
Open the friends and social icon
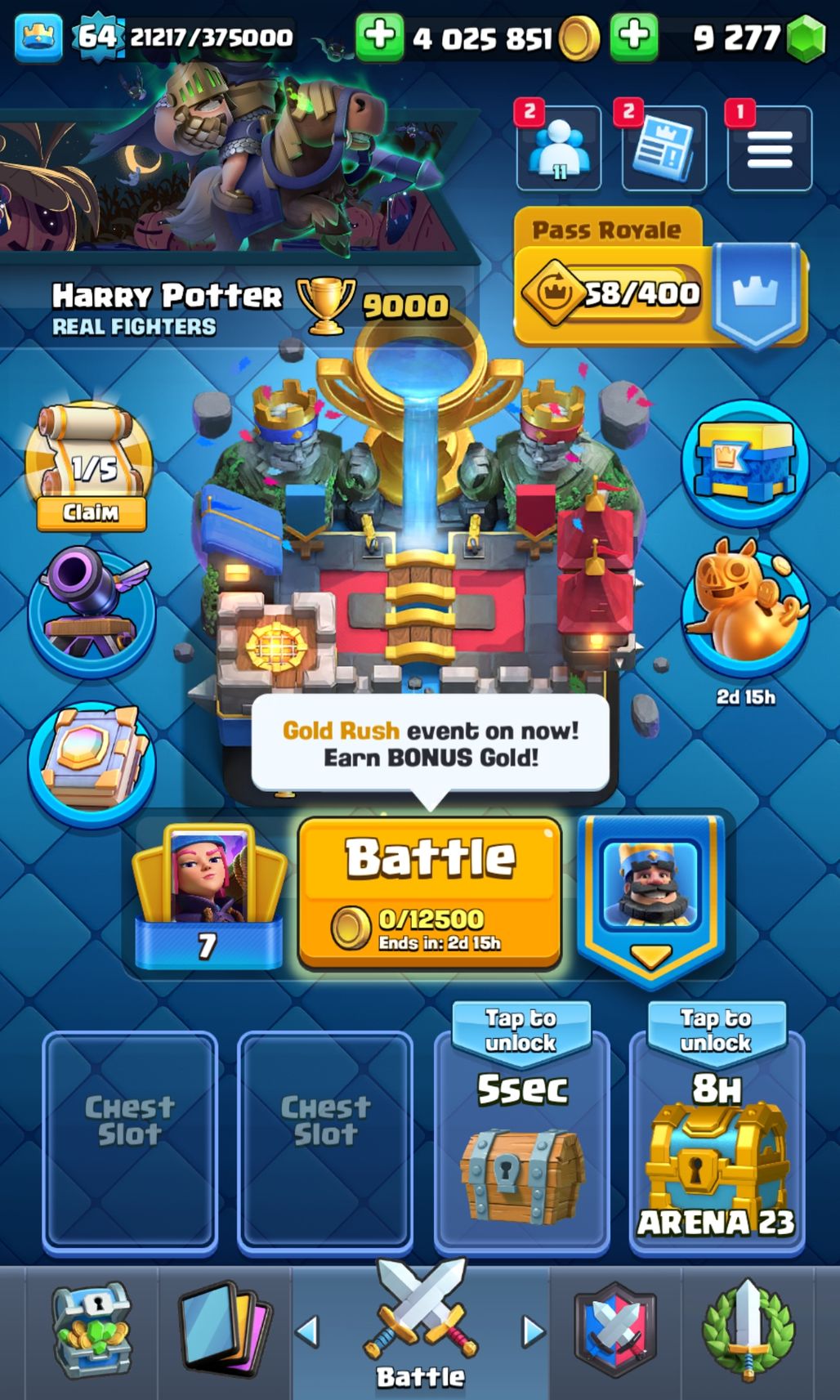pos(559,149)
